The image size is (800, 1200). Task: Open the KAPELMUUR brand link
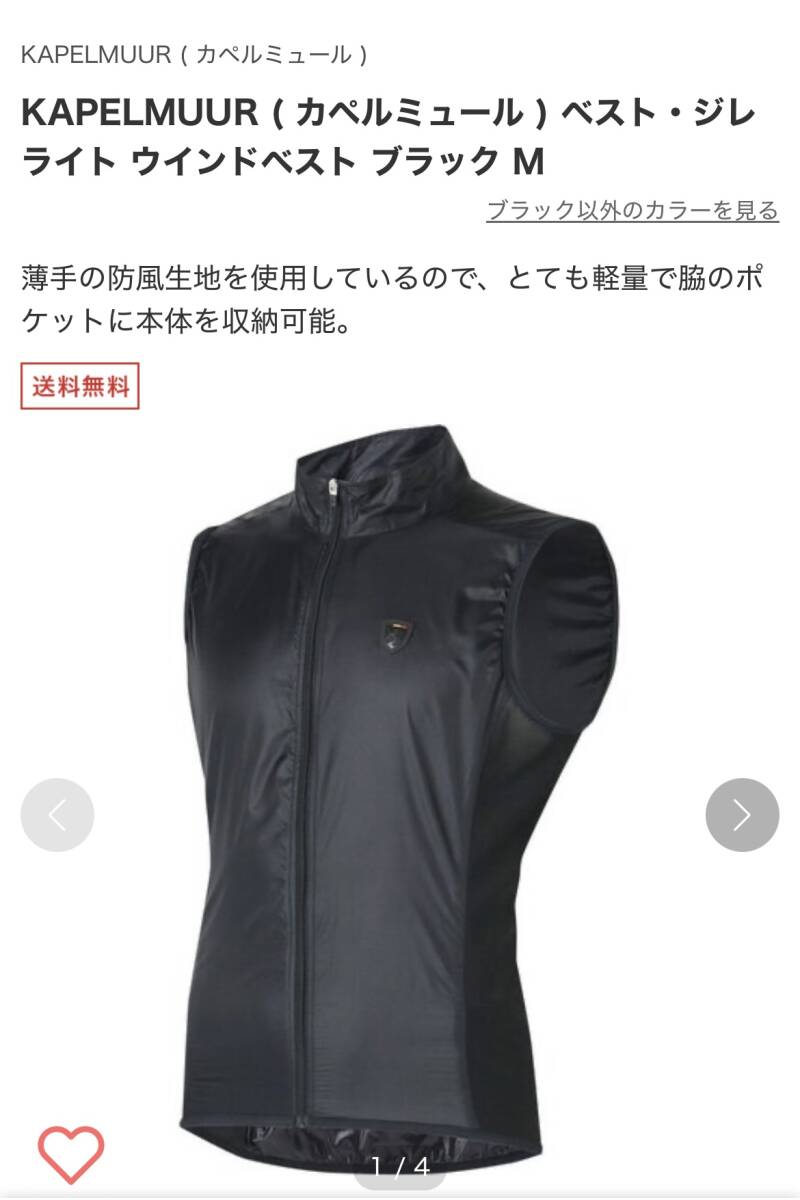195,55
